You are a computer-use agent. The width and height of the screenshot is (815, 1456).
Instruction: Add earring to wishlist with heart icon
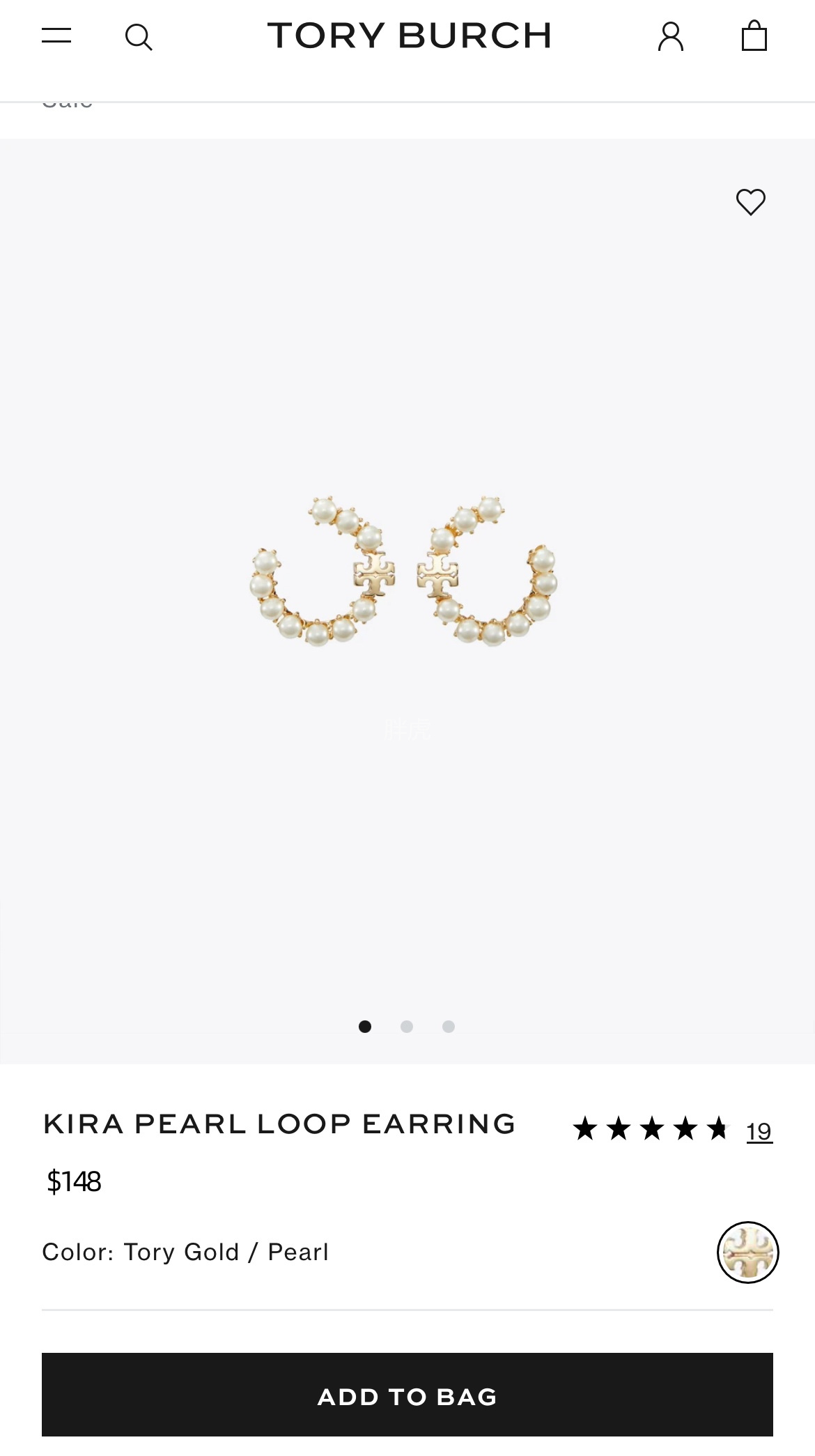750,202
